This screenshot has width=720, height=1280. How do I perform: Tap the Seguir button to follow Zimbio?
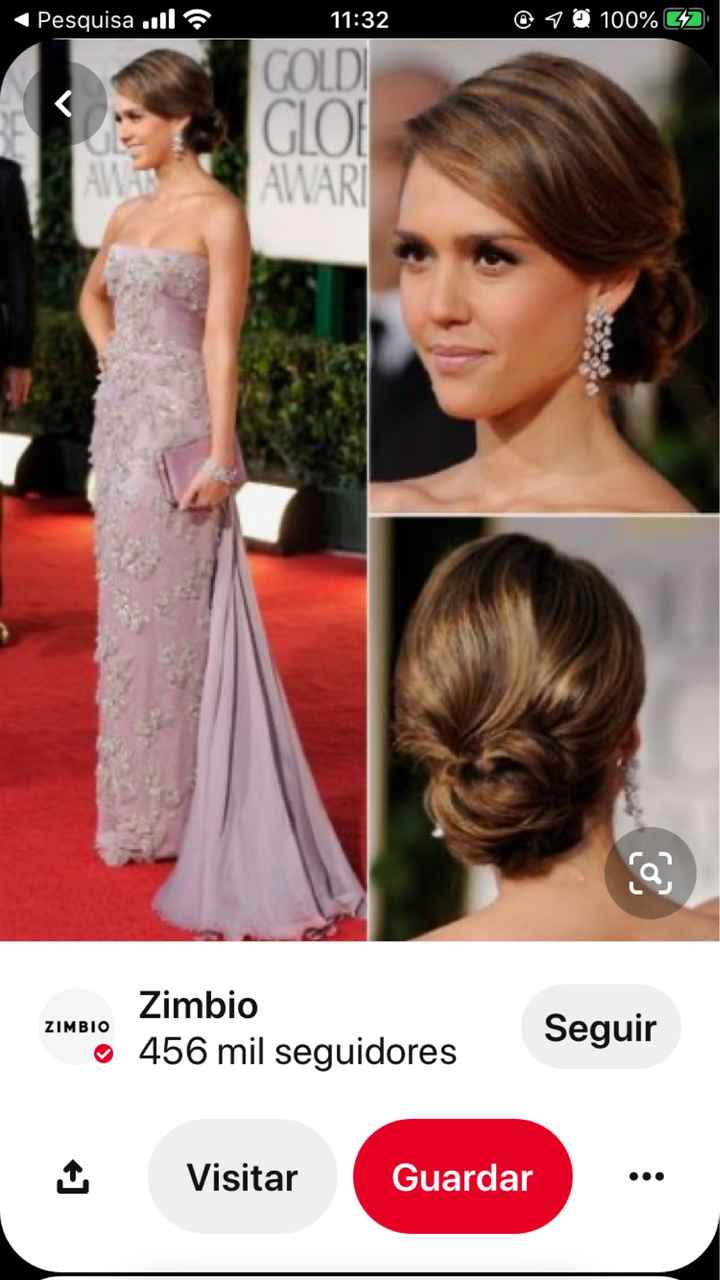600,1027
